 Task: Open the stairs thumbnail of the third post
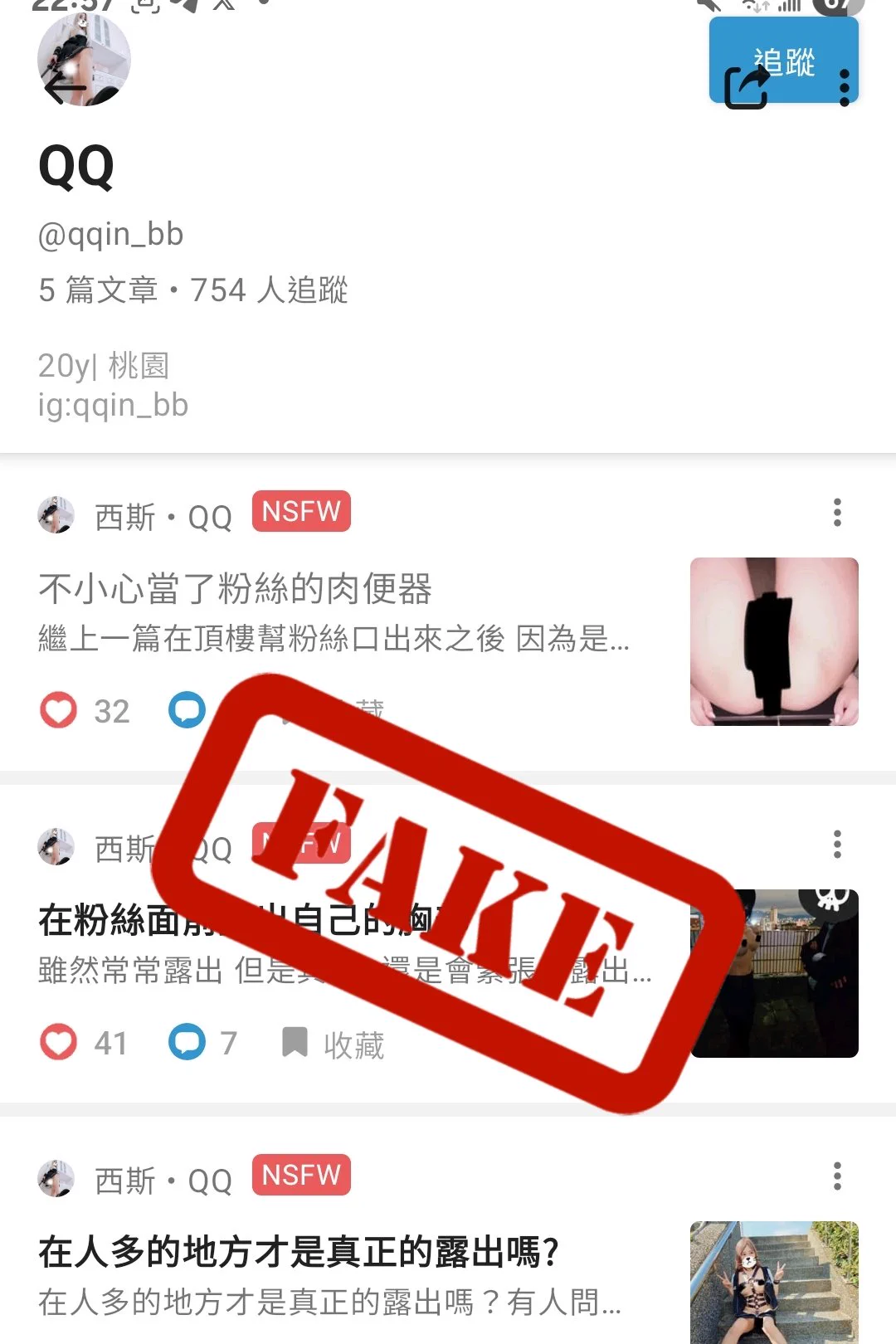[774, 1283]
